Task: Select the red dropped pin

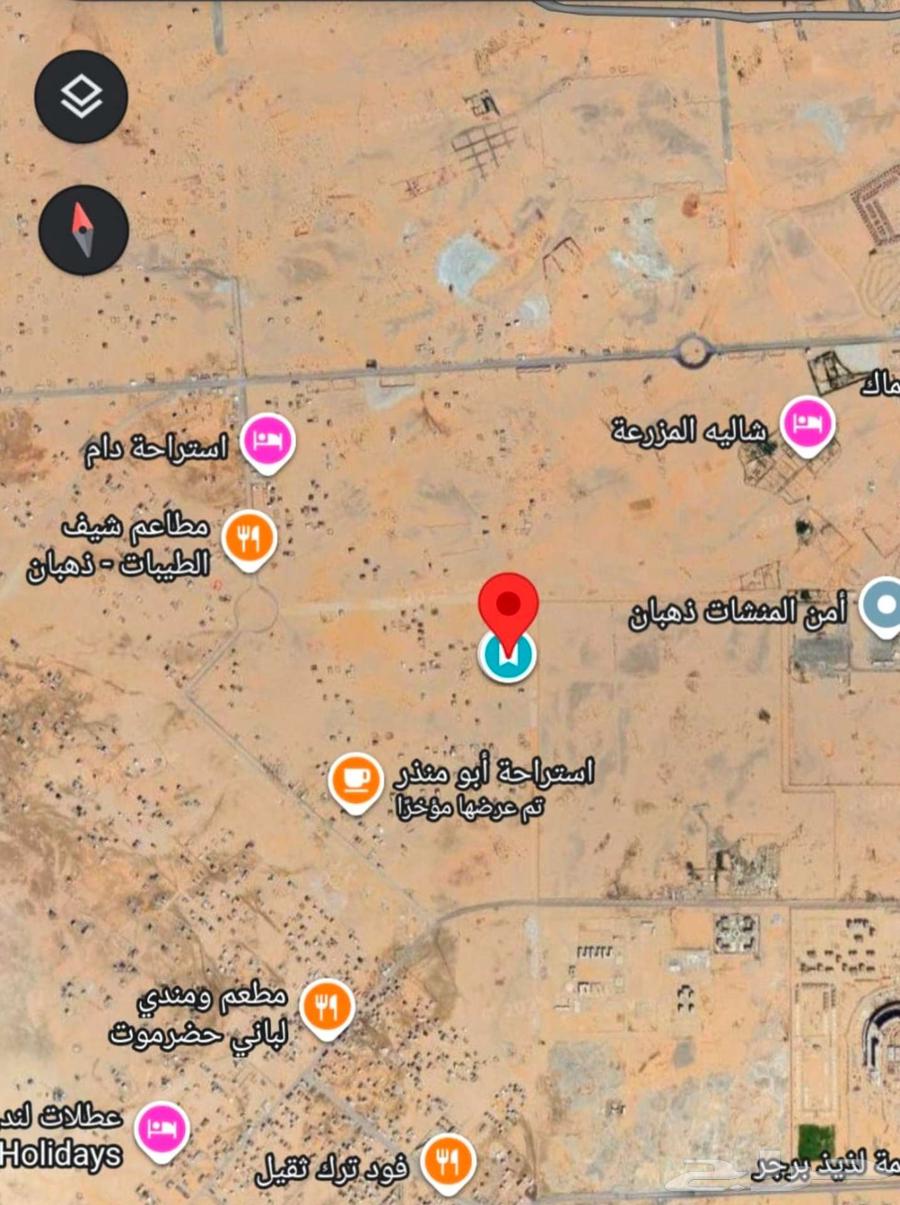Action: click(508, 608)
